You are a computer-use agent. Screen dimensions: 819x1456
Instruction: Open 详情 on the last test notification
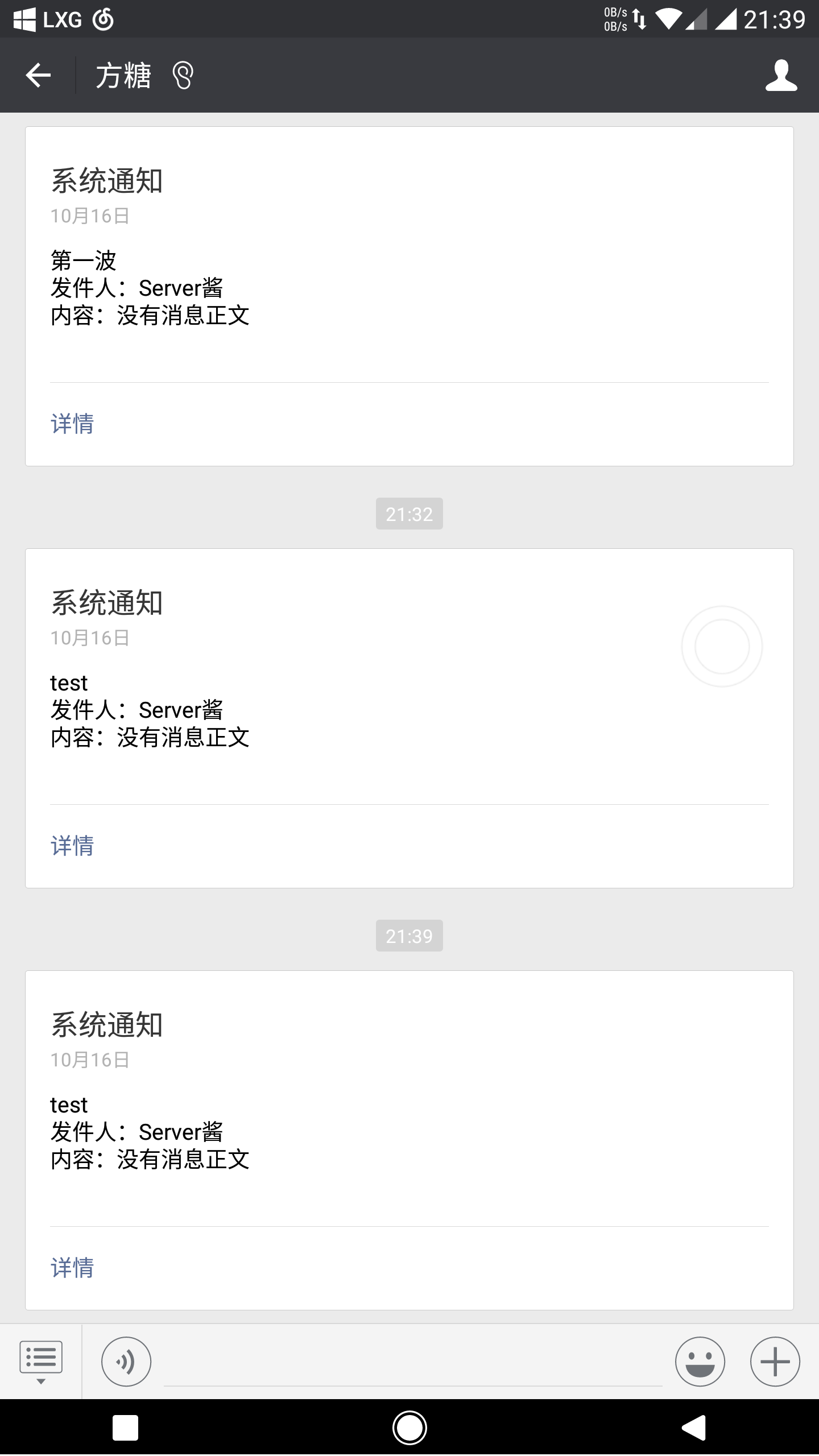tap(72, 1267)
